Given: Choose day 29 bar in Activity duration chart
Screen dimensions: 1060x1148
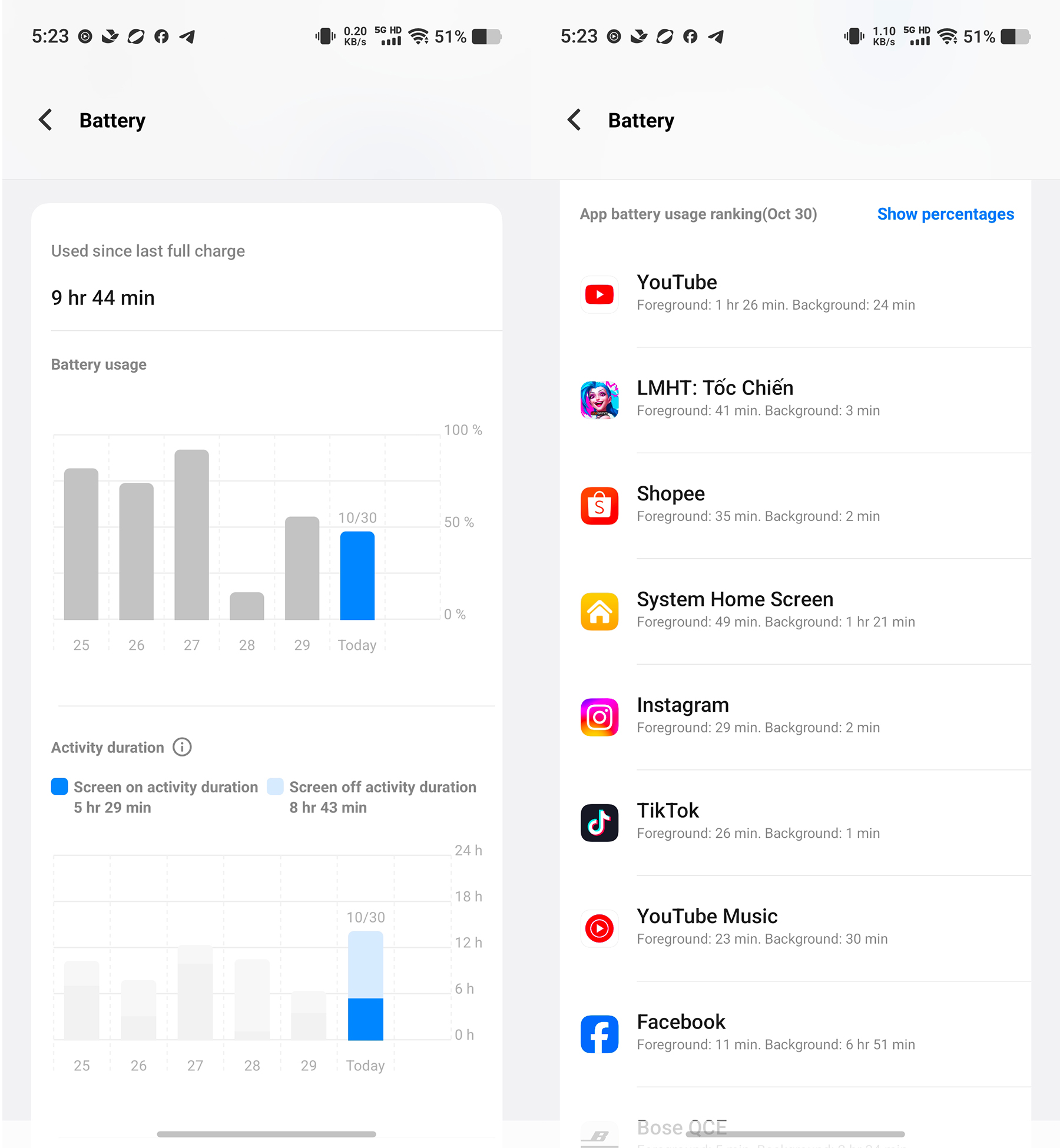Looking at the screenshot, I should coord(309,1016).
